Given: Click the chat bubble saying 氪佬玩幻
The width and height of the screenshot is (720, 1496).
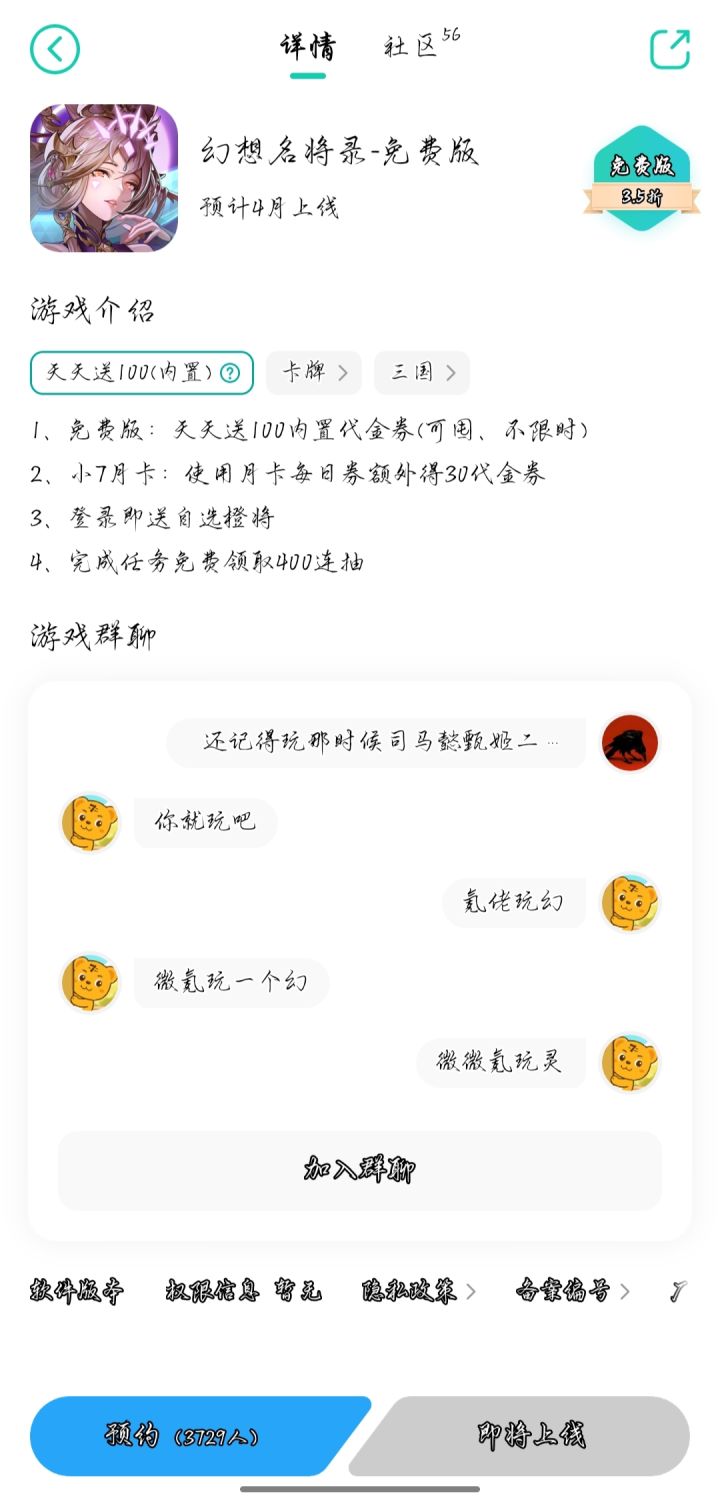Looking at the screenshot, I should (513, 902).
